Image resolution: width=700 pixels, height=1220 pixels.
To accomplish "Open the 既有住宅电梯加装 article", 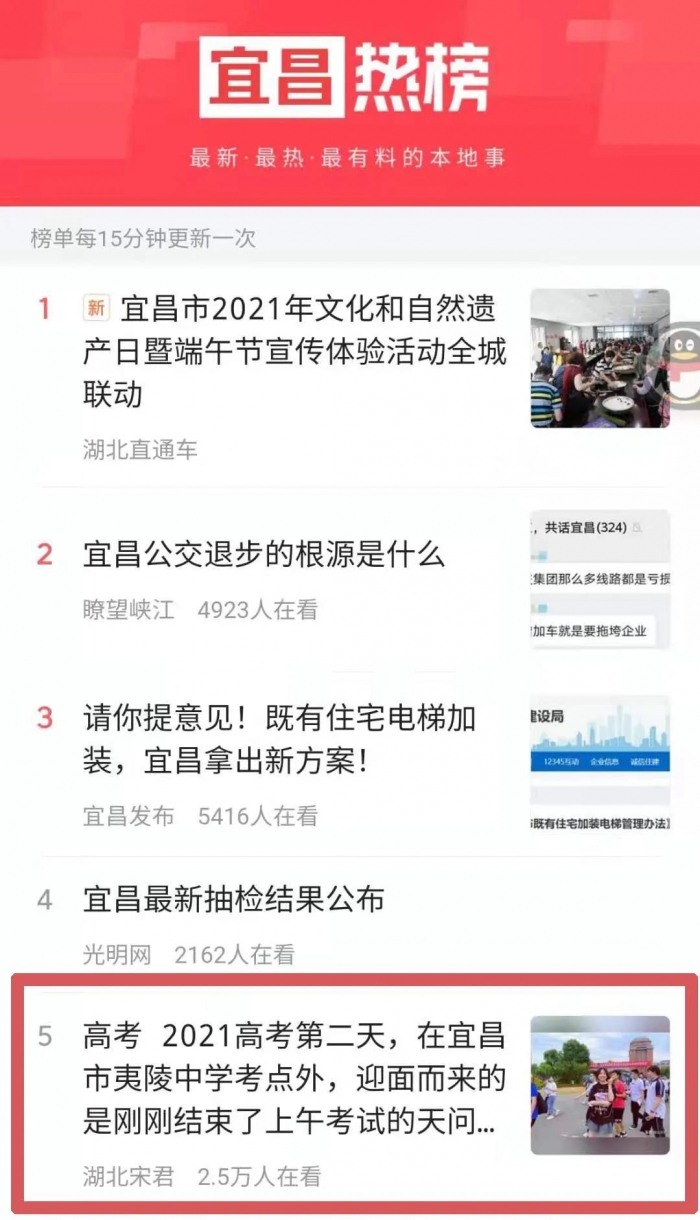I will (x=280, y=739).
